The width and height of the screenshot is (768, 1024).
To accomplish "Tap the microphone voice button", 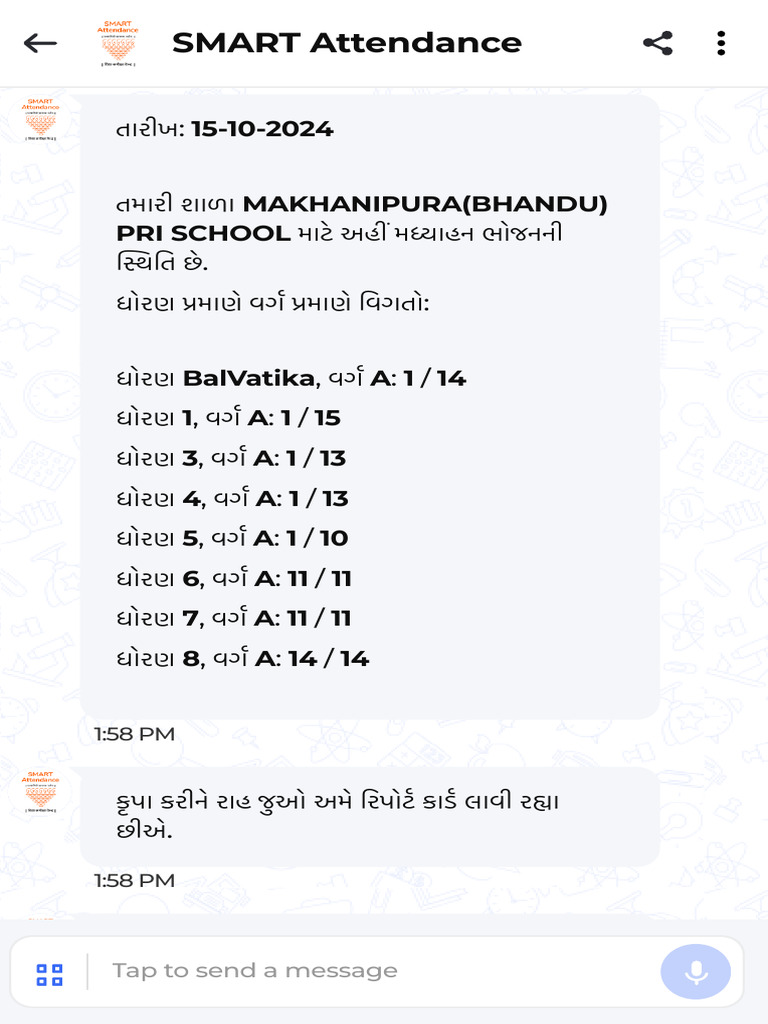I will click(x=696, y=972).
